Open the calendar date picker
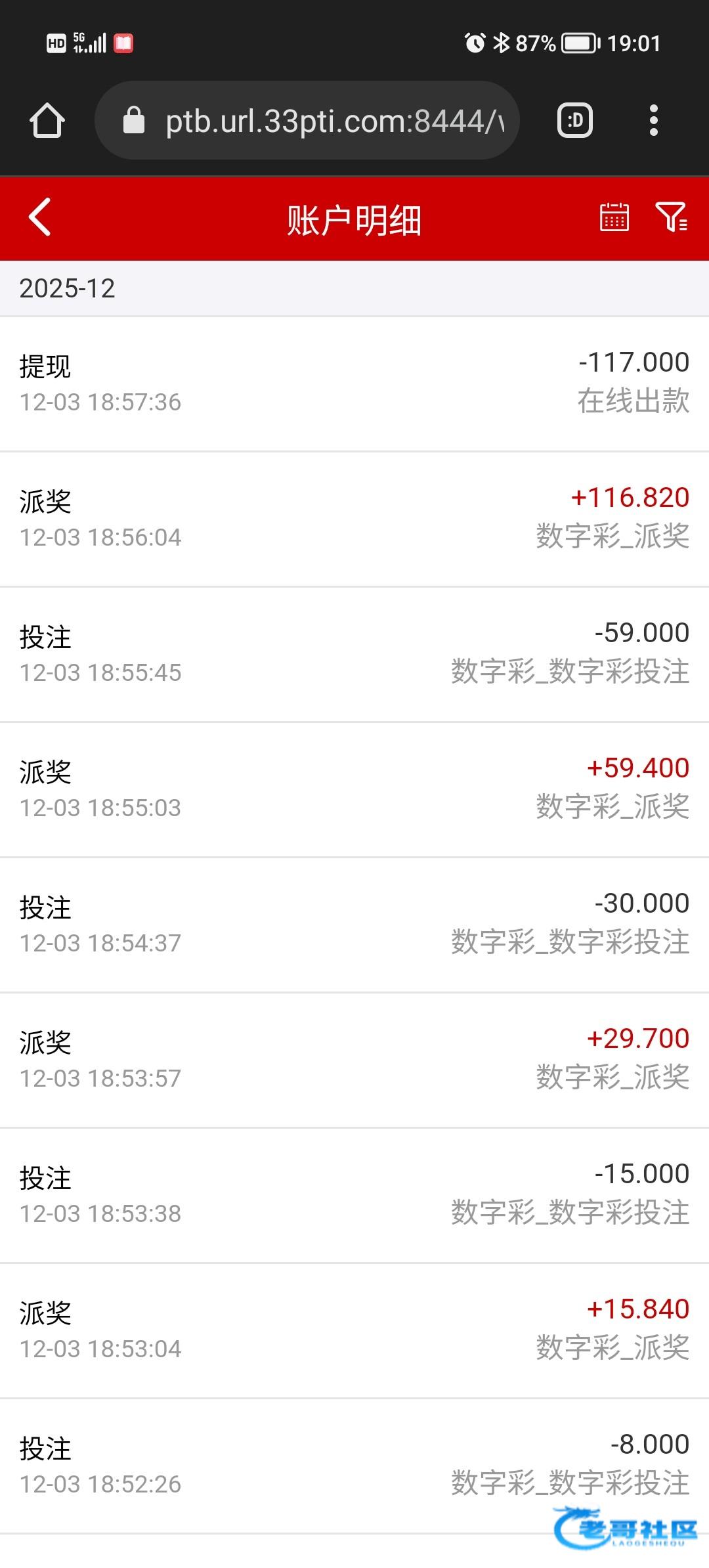 [x=614, y=217]
